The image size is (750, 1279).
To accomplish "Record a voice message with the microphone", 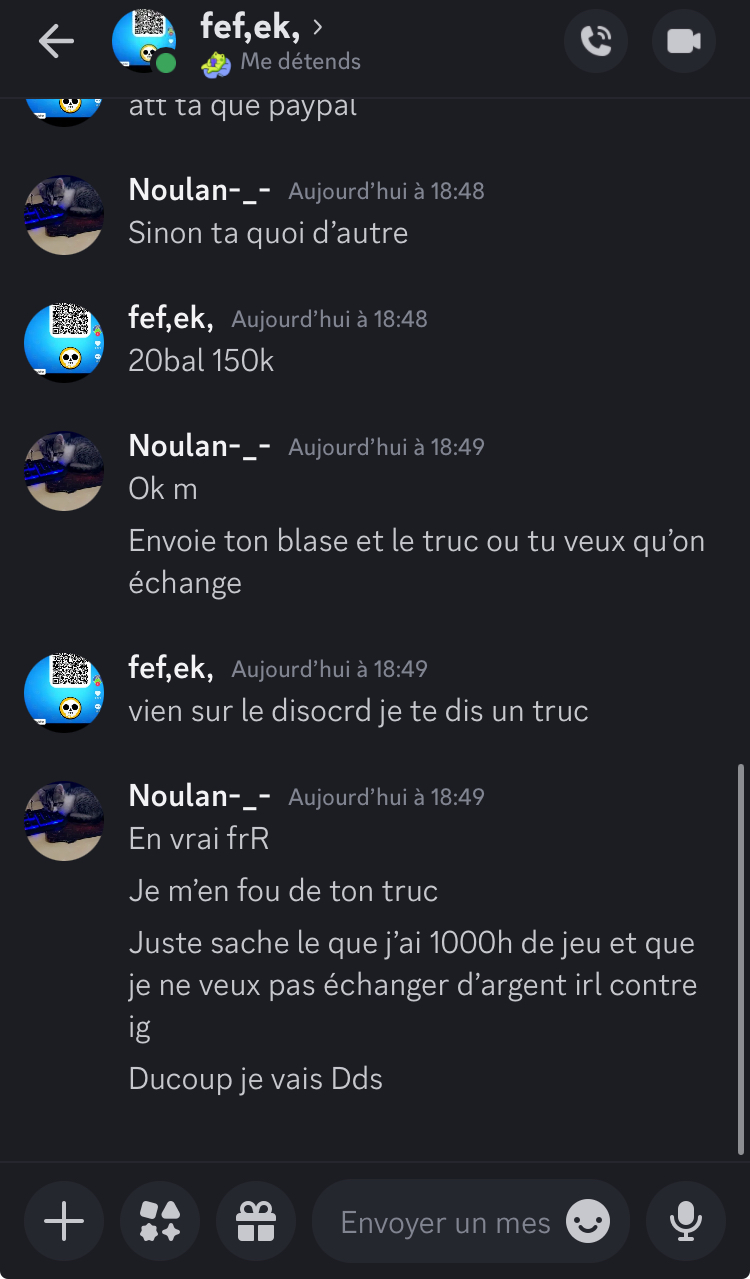I will pos(686,1220).
